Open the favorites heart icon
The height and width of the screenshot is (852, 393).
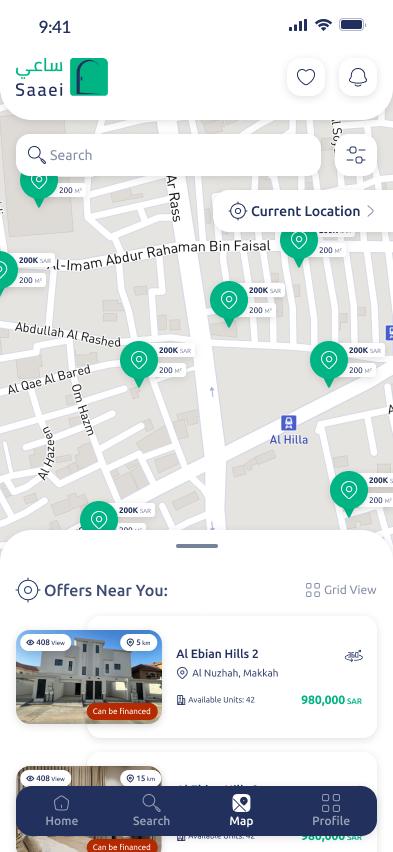pyautogui.click(x=305, y=77)
